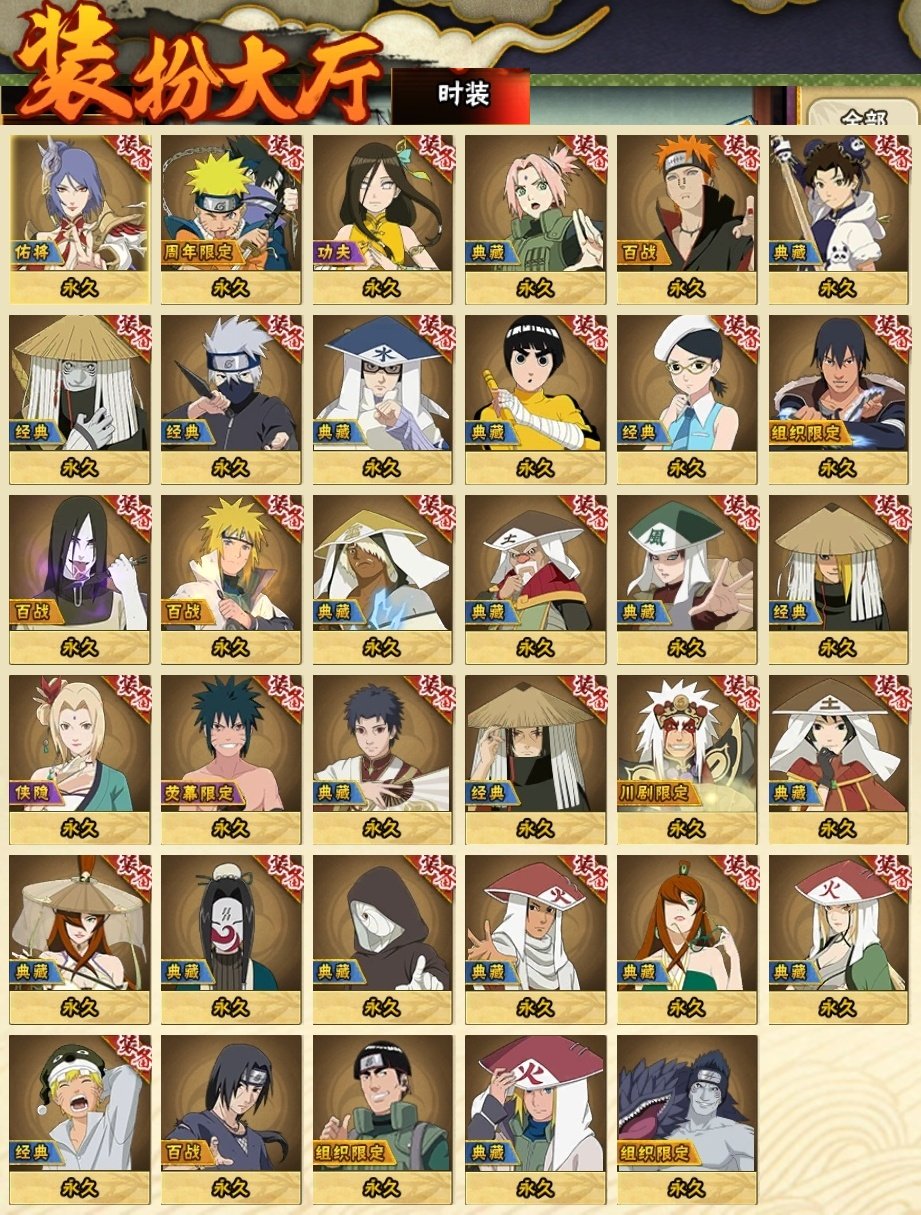The height and width of the screenshot is (1215, 921).
Task: Open Kisame's shark 组织限定 costume
Action: point(687,1120)
